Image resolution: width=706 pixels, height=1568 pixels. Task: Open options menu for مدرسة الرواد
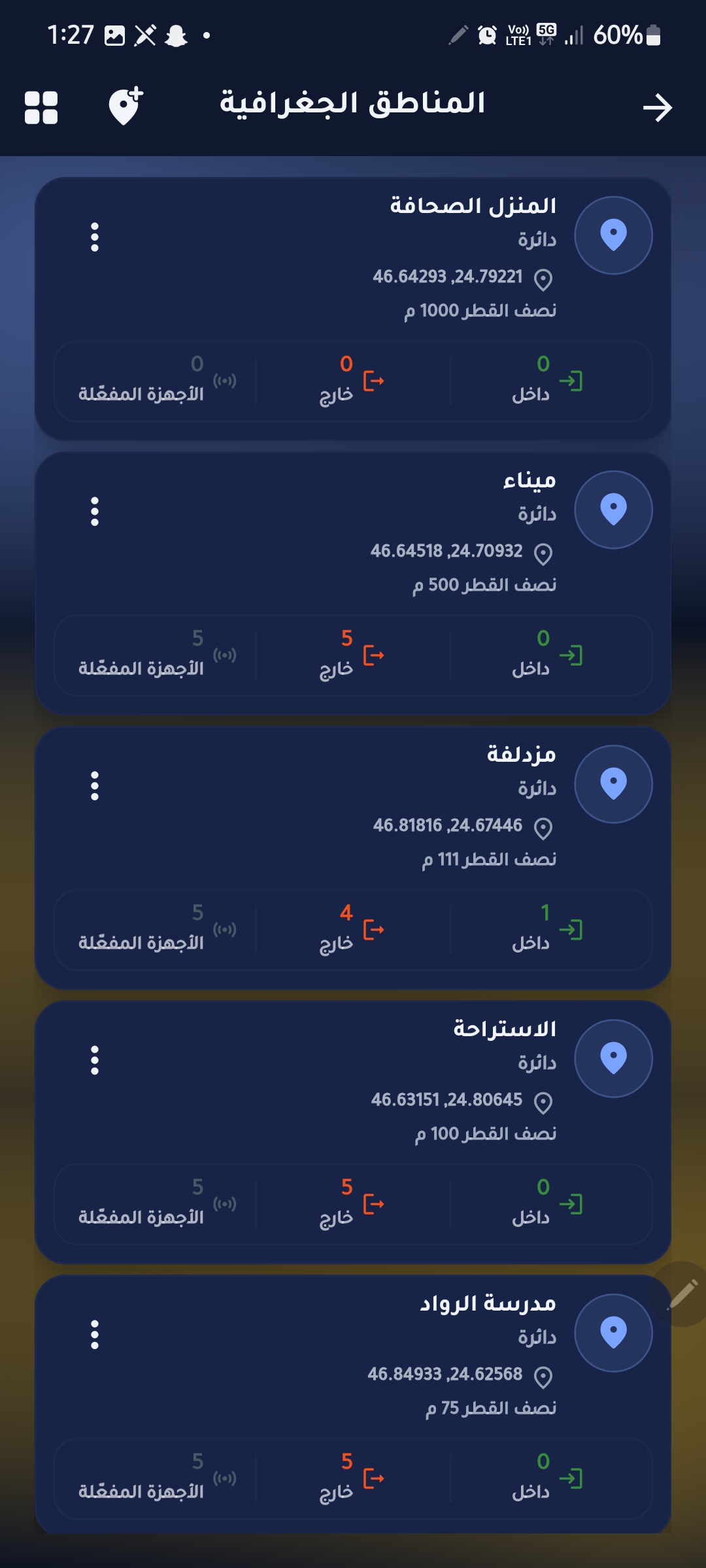pos(95,1335)
